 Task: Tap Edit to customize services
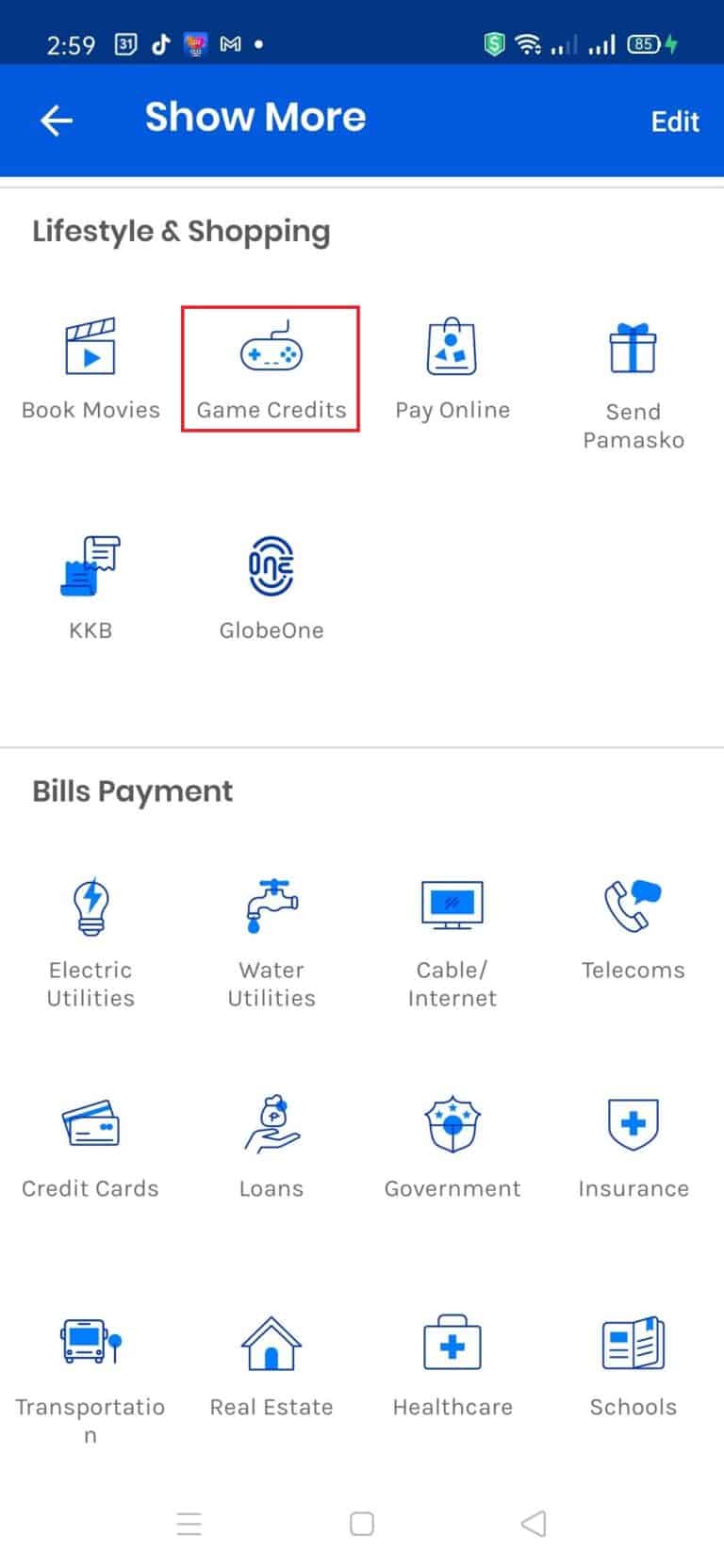tap(675, 121)
